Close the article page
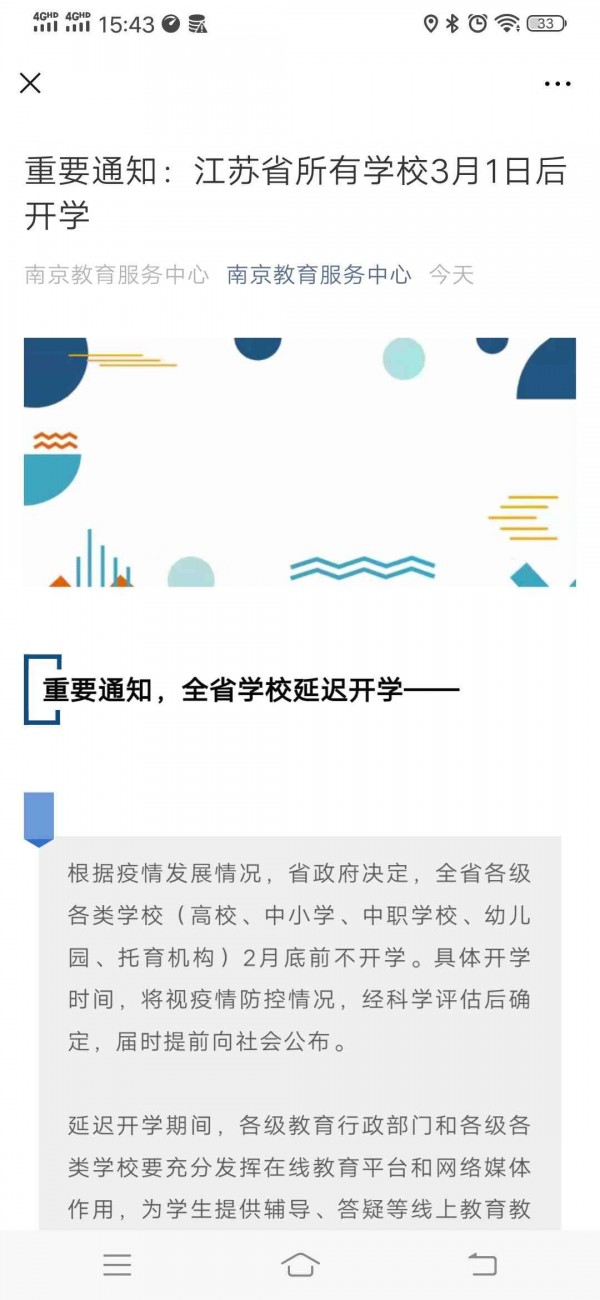 pos(31,83)
